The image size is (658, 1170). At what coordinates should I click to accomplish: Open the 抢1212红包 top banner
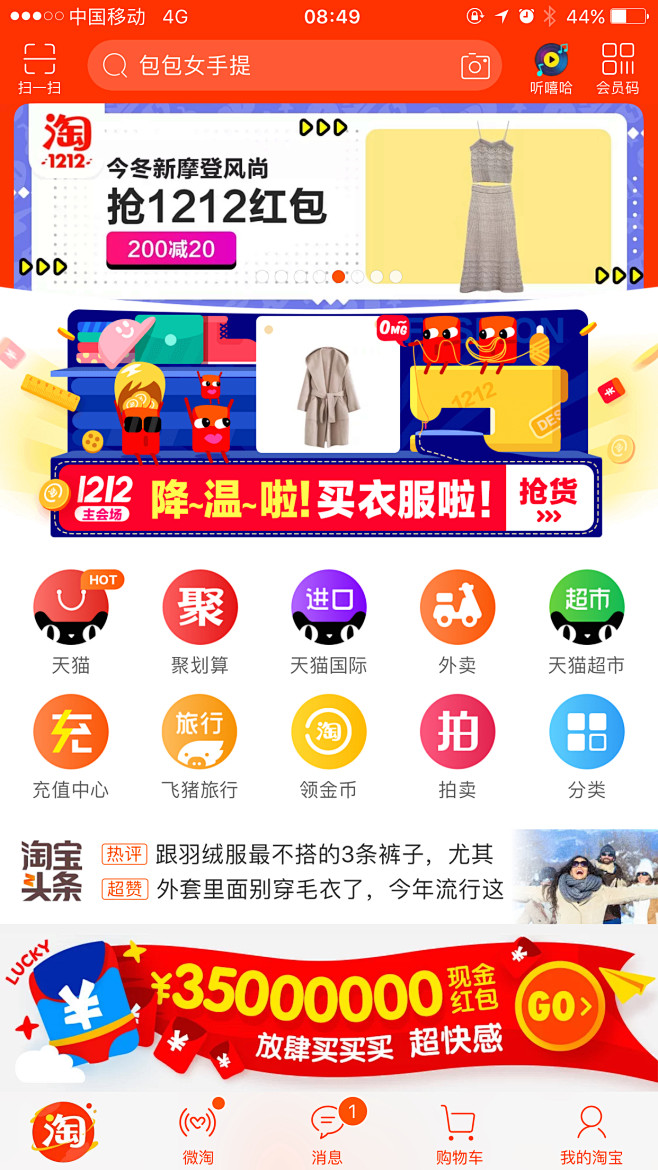tap(329, 198)
